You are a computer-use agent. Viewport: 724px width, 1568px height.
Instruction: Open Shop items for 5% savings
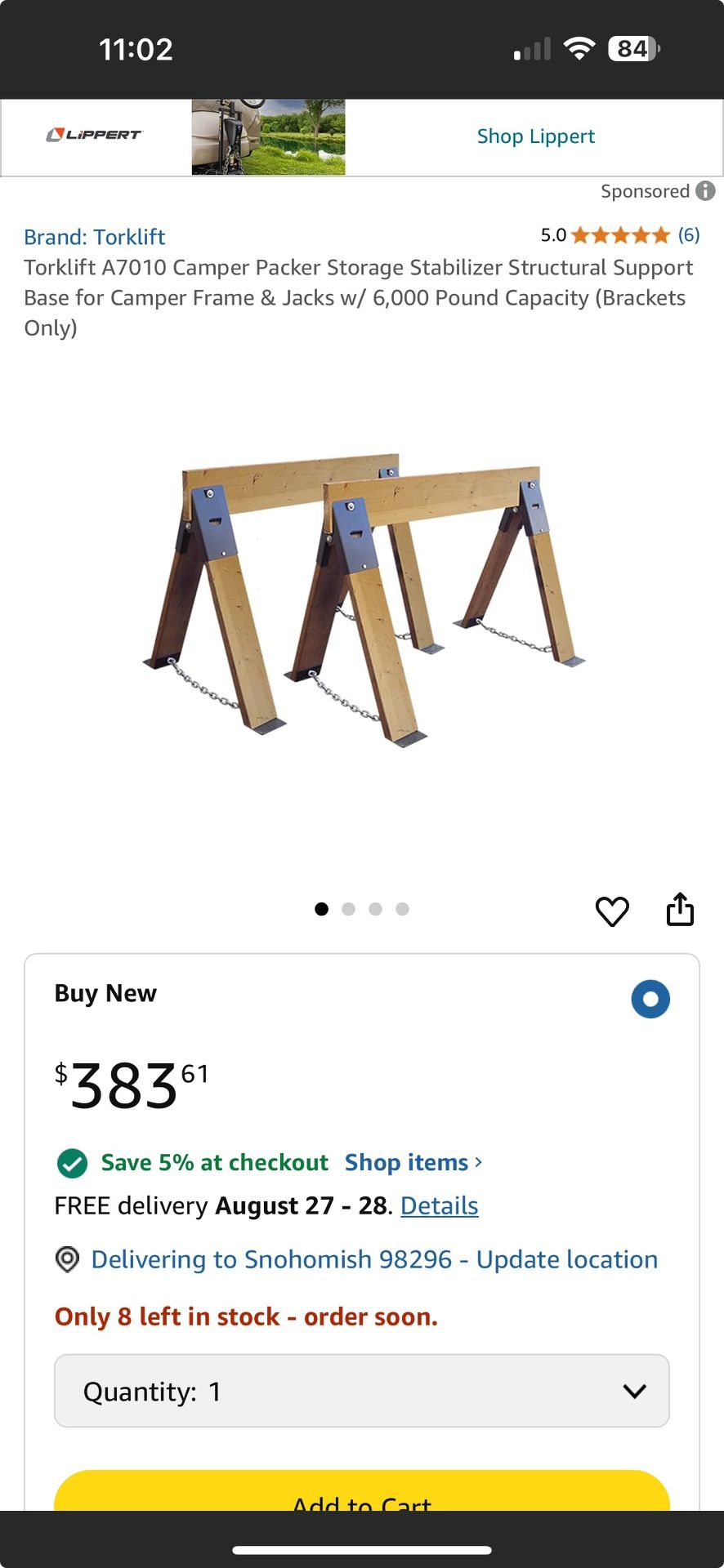click(x=413, y=1162)
